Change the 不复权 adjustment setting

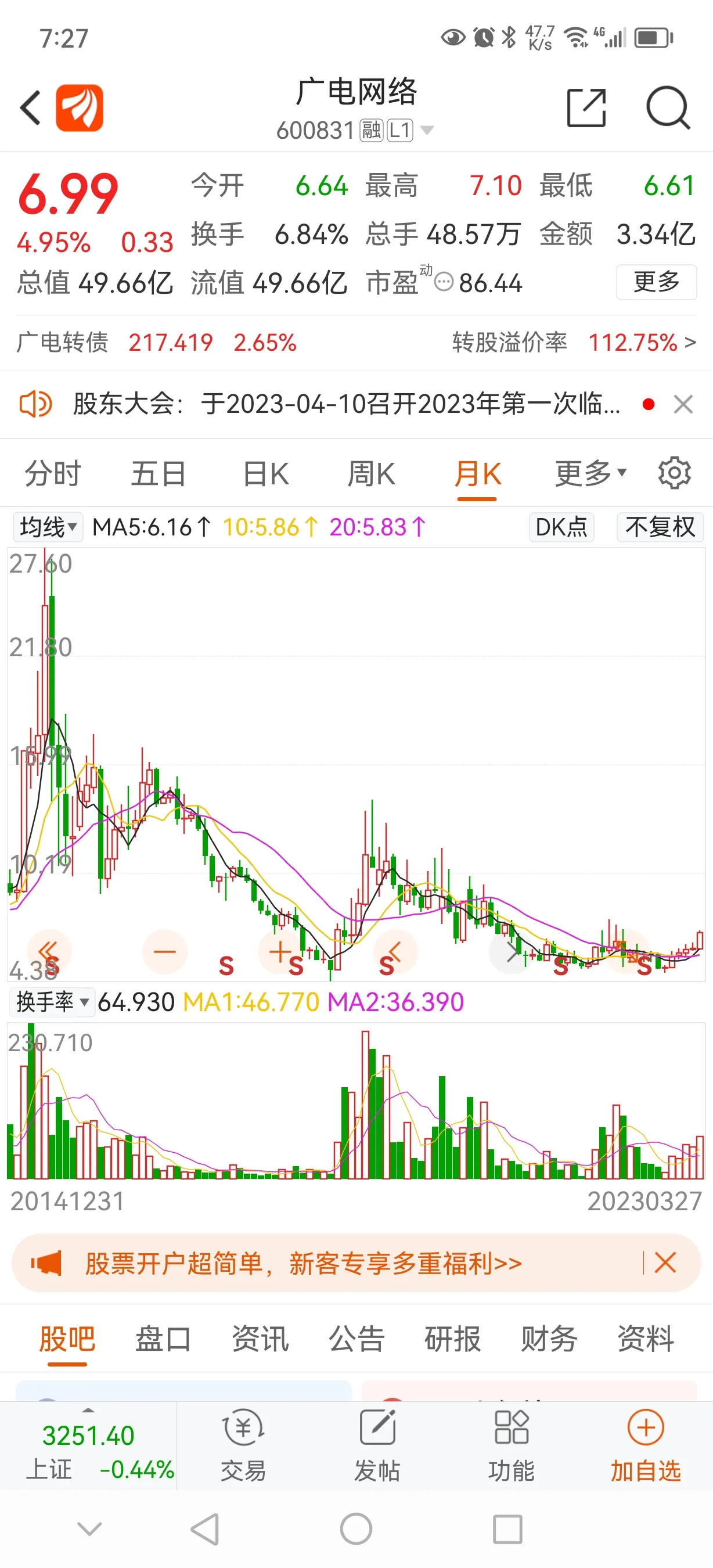[x=660, y=527]
